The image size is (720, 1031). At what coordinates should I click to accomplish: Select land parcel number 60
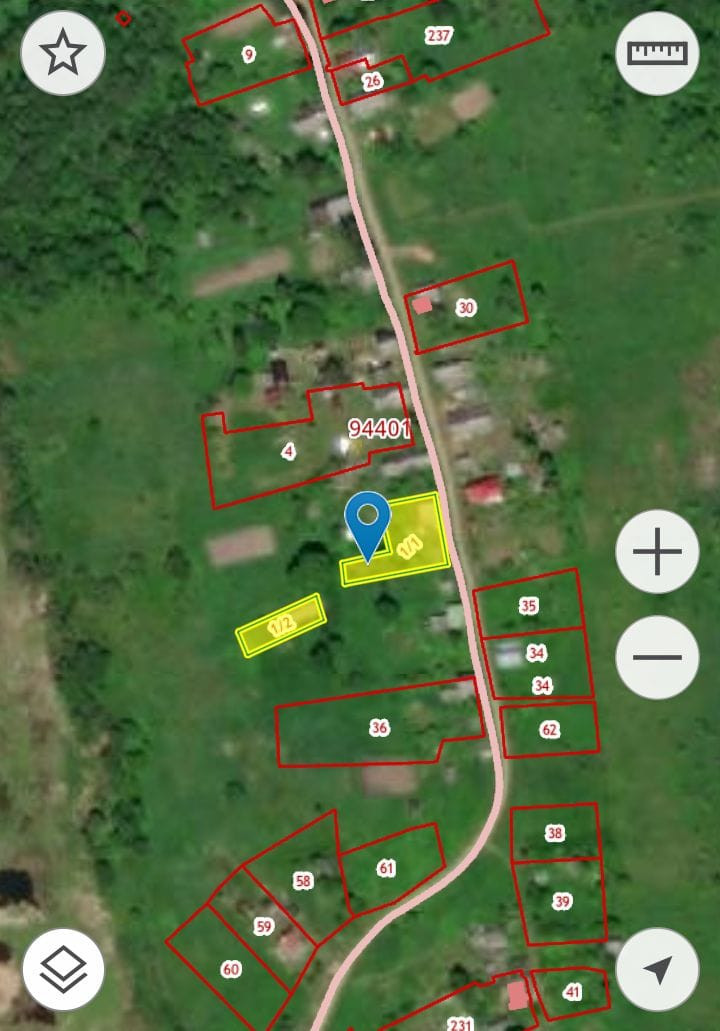(x=231, y=969)
